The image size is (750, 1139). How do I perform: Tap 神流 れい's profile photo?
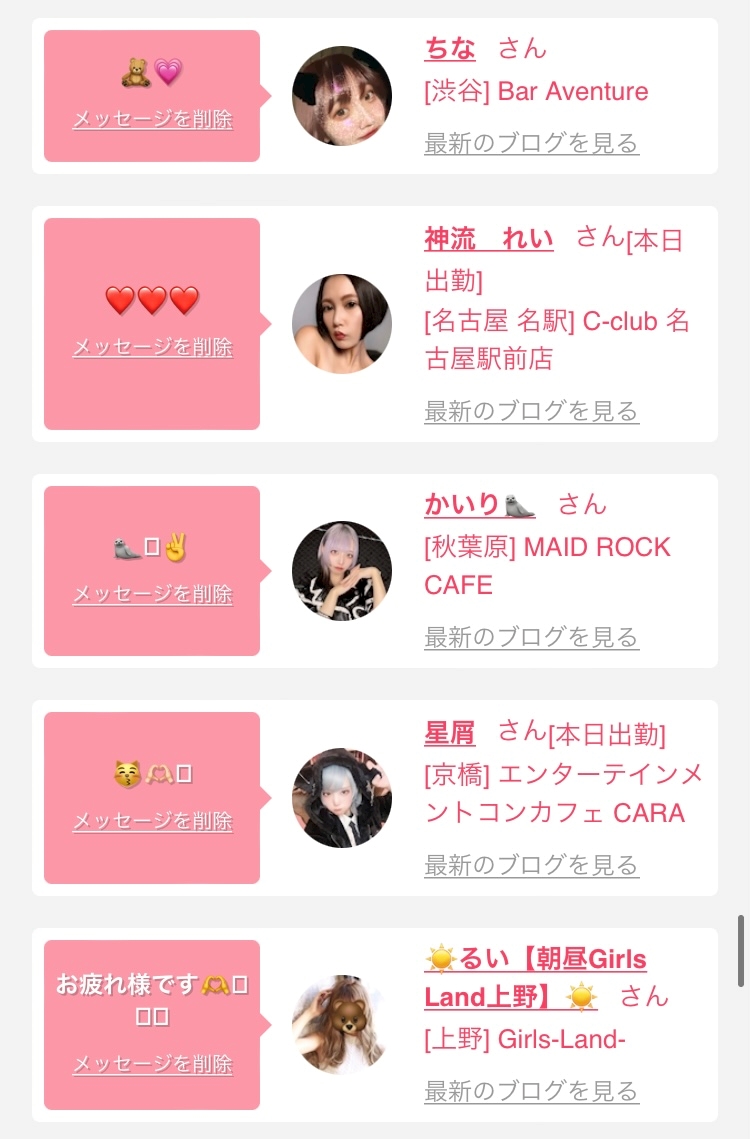[342, 324]
